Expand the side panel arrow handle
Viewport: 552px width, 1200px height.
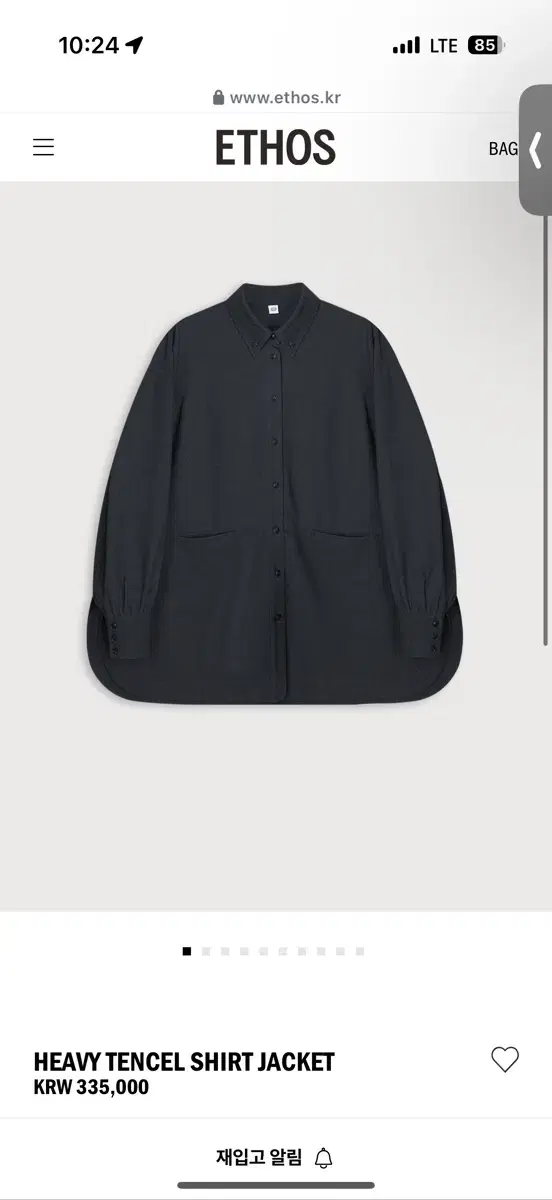click(x=536, y=150)
